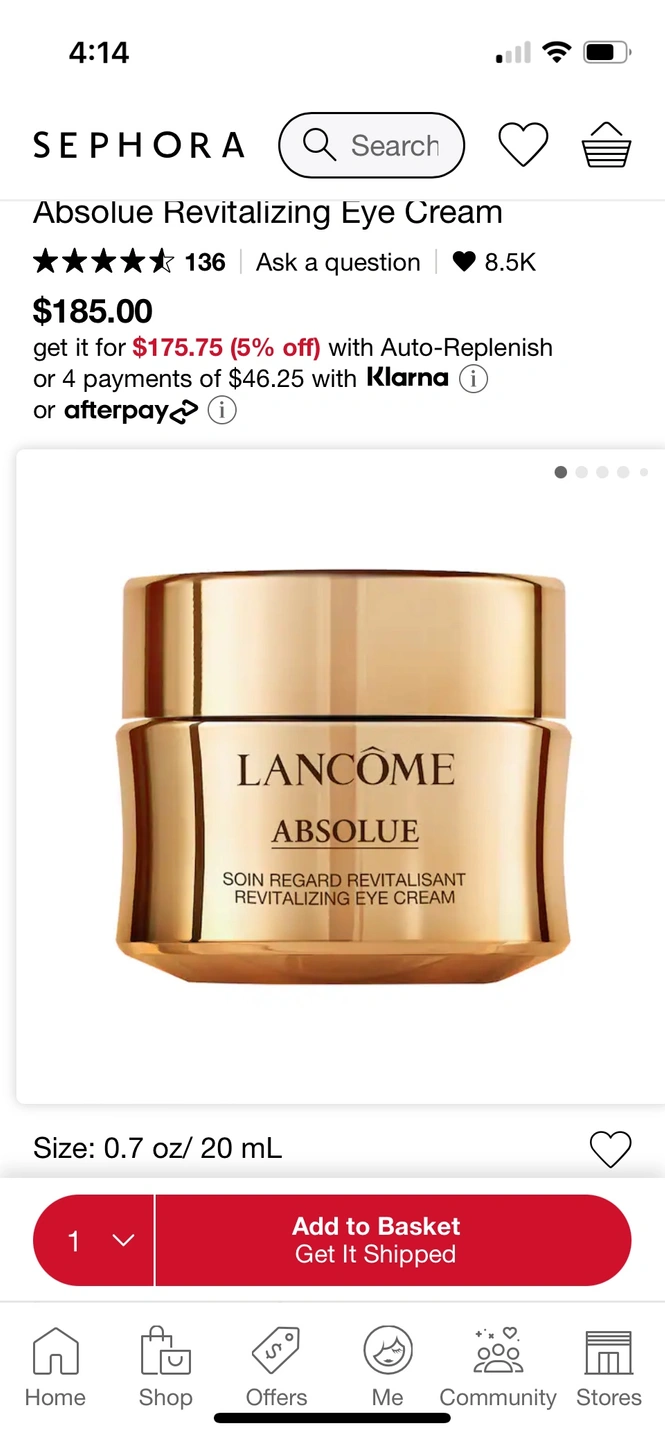Switch to the Me tab
This screenshot has height=1440, width=665.
[387, 1367]
